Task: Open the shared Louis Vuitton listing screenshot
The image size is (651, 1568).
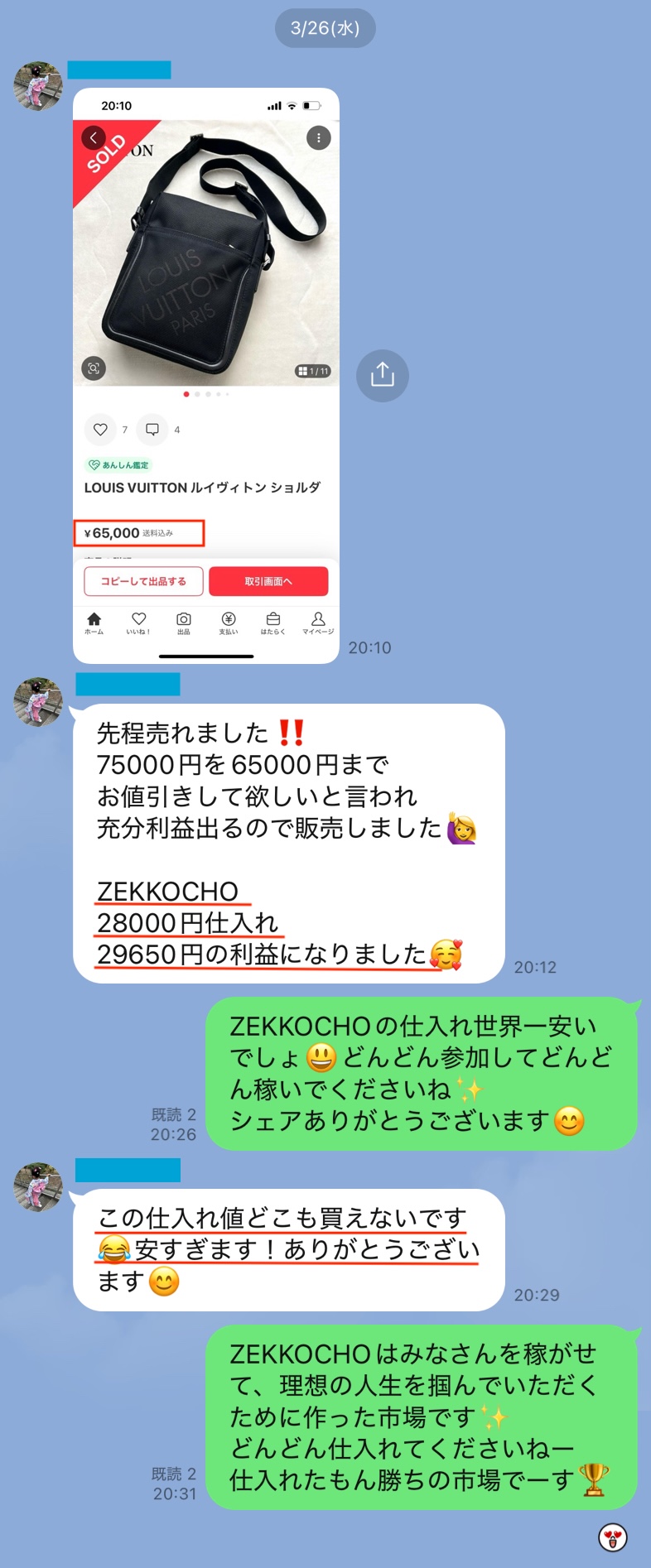Action: click(205, 374)
